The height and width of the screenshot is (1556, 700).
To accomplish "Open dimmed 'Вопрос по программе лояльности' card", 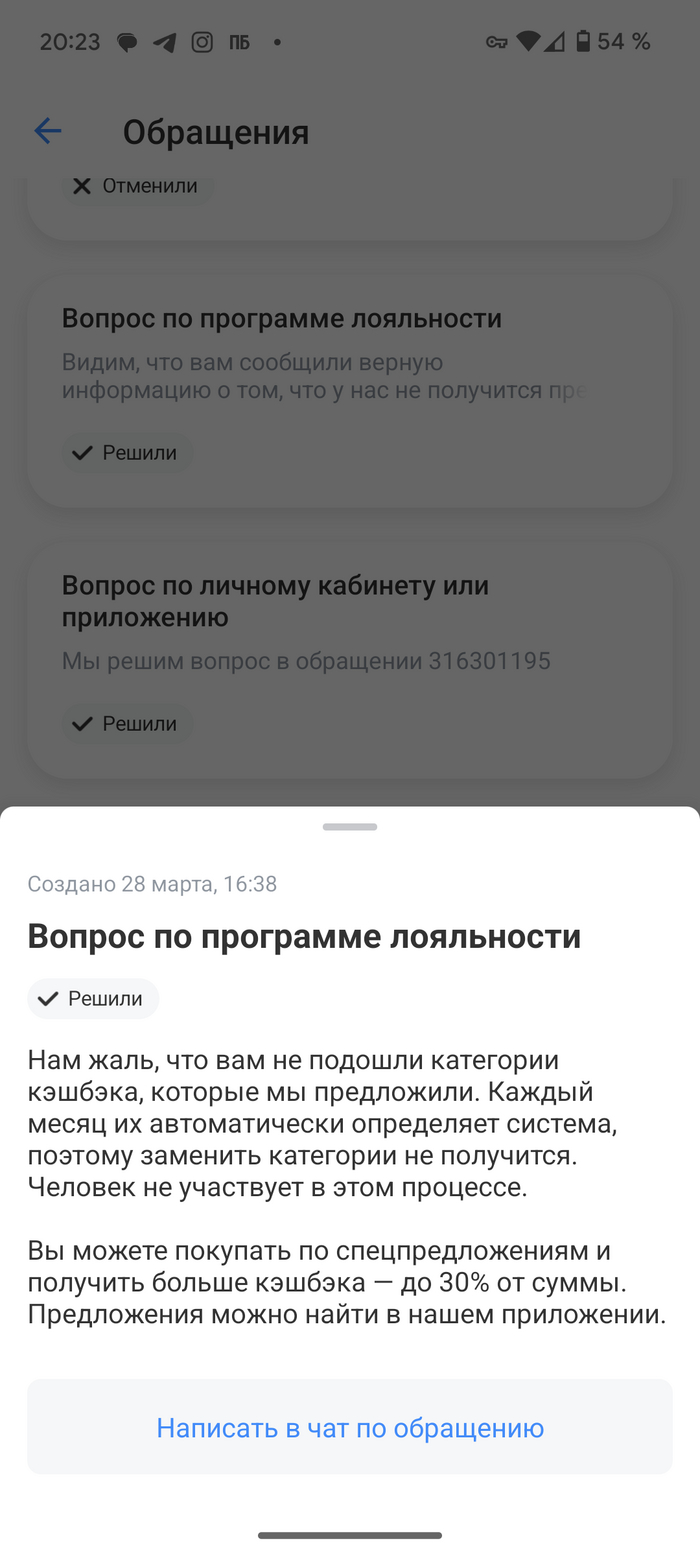I will [x=350, y=390].
